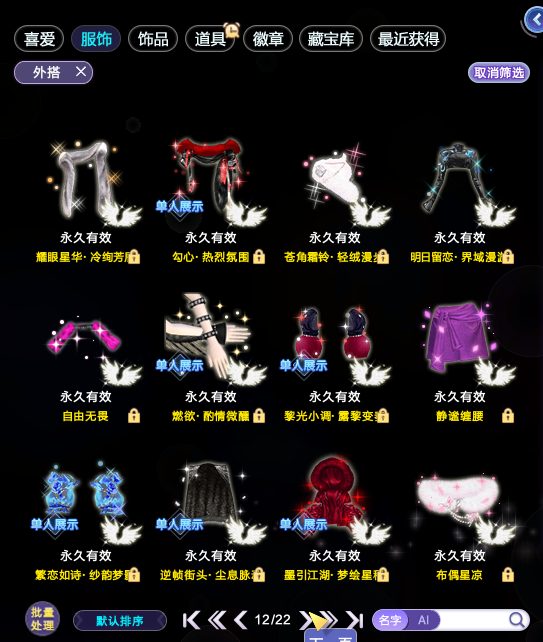The image size is (543, 642).
Task: Open 批量处理 batch processing
Action: pos(43,619)
